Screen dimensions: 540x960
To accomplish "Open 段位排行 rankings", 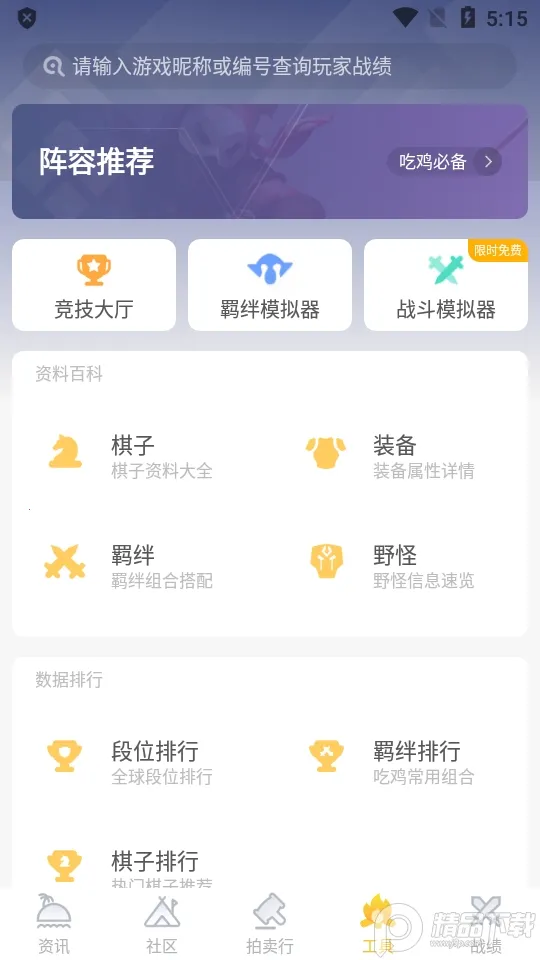I will click(131, 762).
